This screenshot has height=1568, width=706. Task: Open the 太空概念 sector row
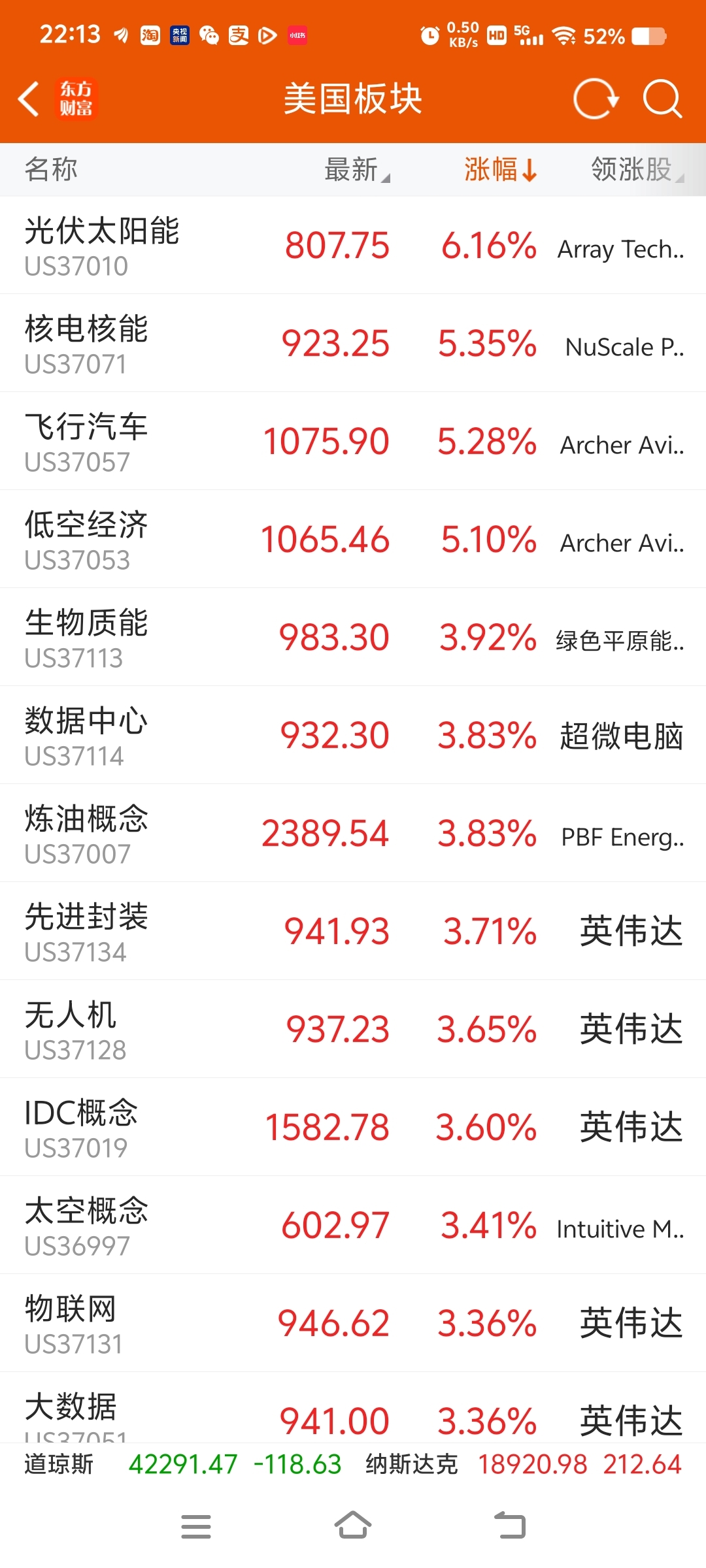[353, 1225]
